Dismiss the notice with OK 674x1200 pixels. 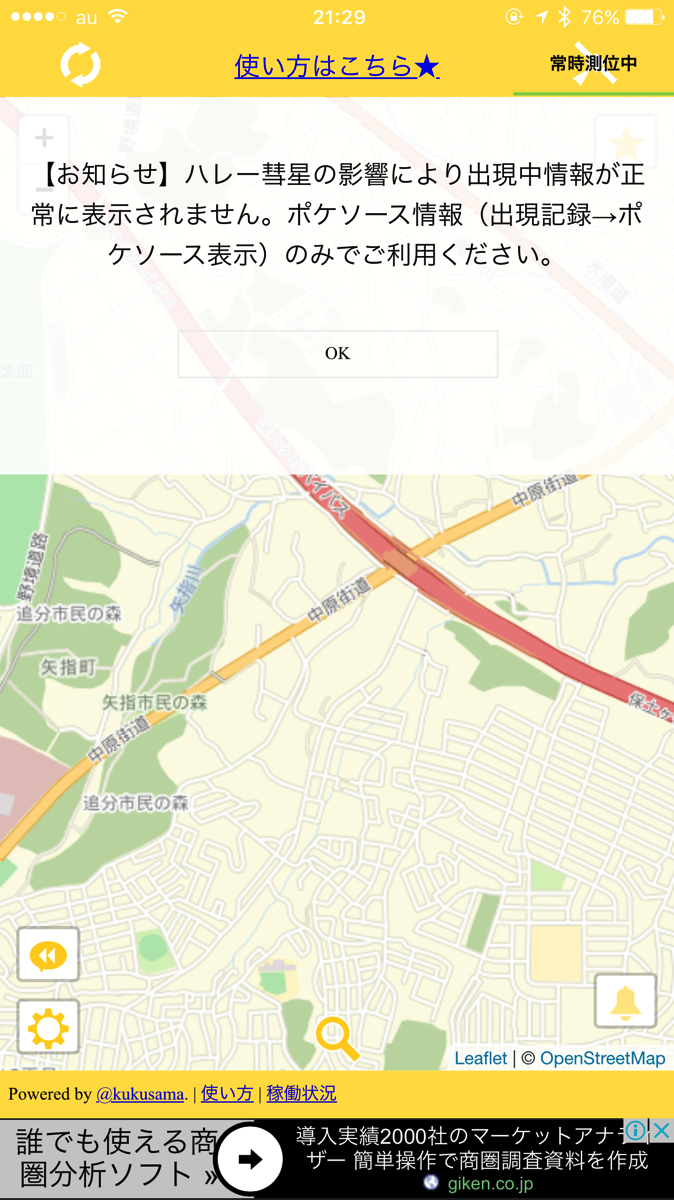click(337, 354)
